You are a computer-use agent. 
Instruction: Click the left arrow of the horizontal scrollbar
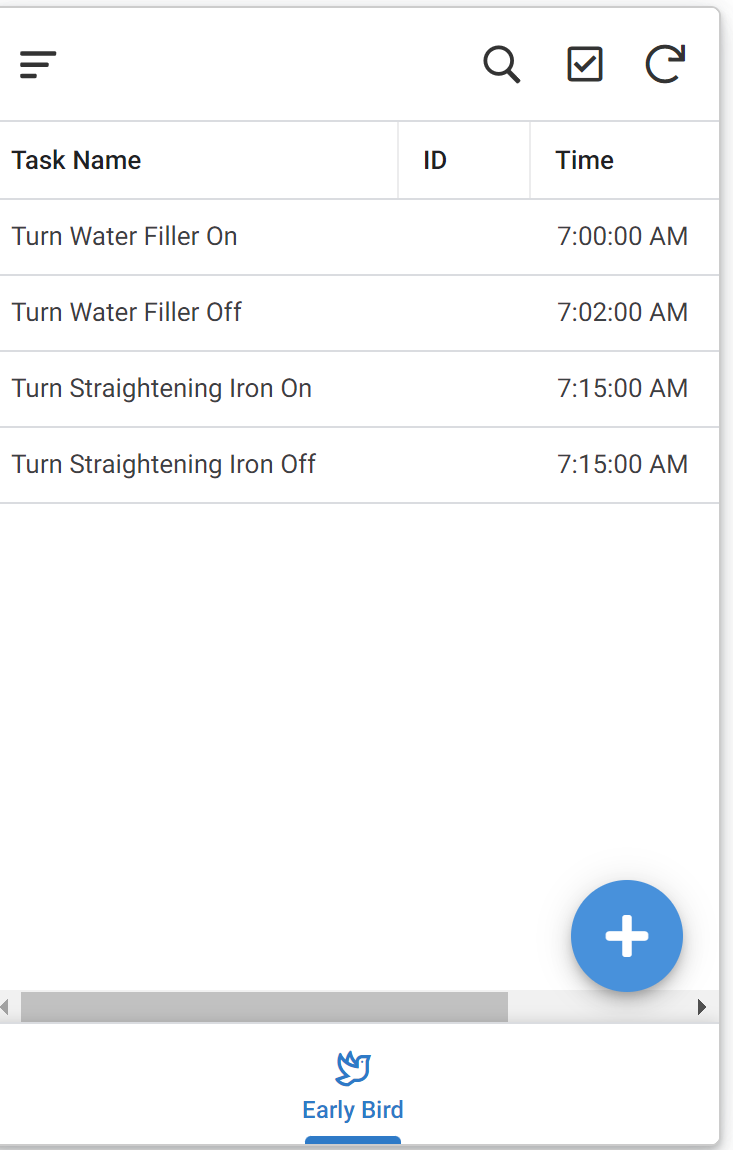pyautogui.click(x=6, y=1007)
